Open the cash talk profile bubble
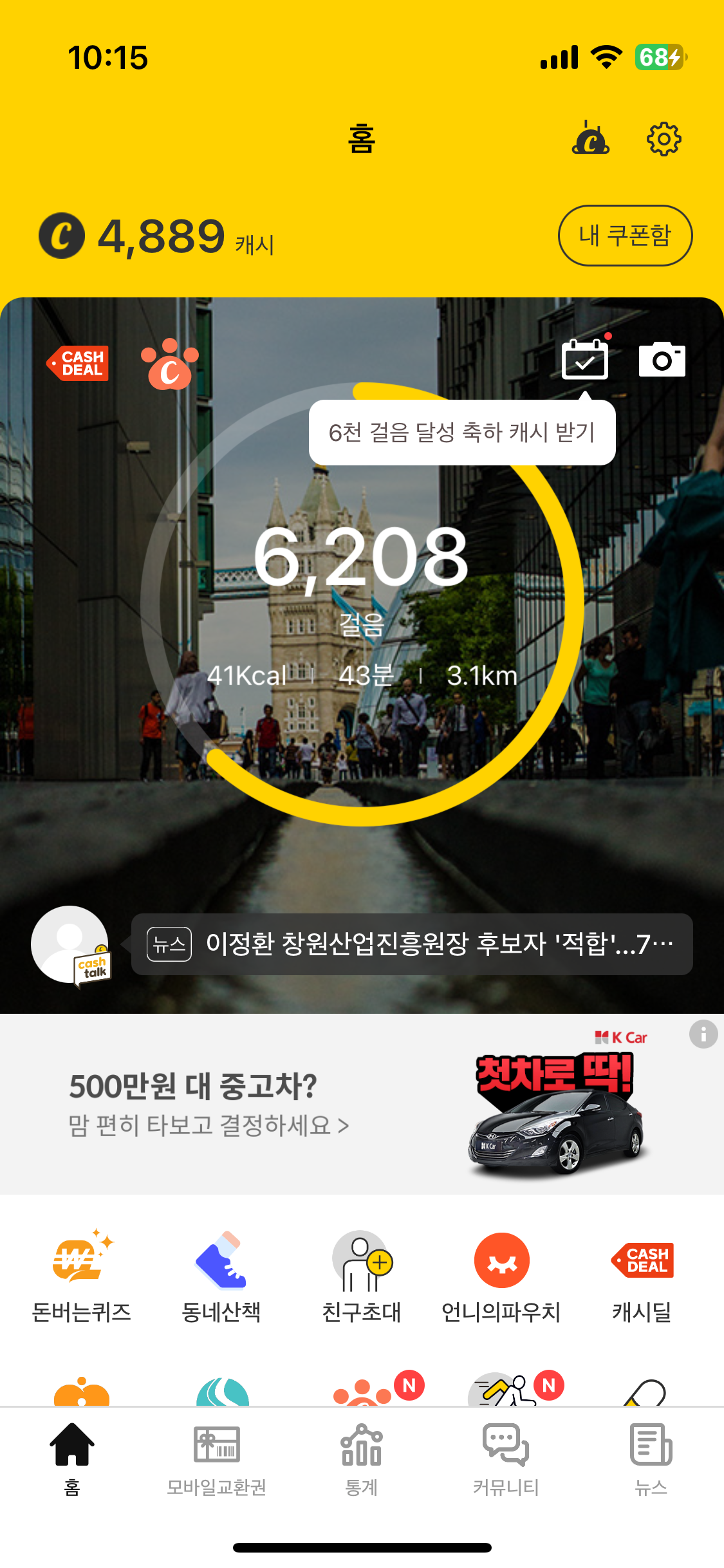The image size is (724, 1568). pos(71,945)
